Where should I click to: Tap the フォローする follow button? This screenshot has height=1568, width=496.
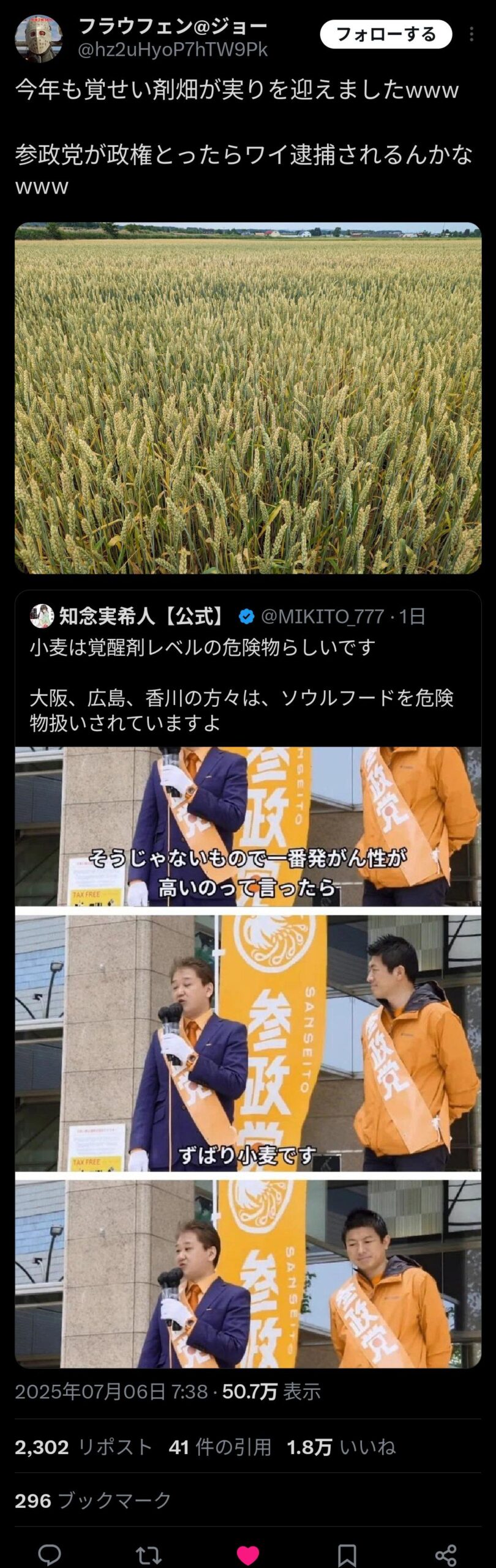[x=386, y=34]
